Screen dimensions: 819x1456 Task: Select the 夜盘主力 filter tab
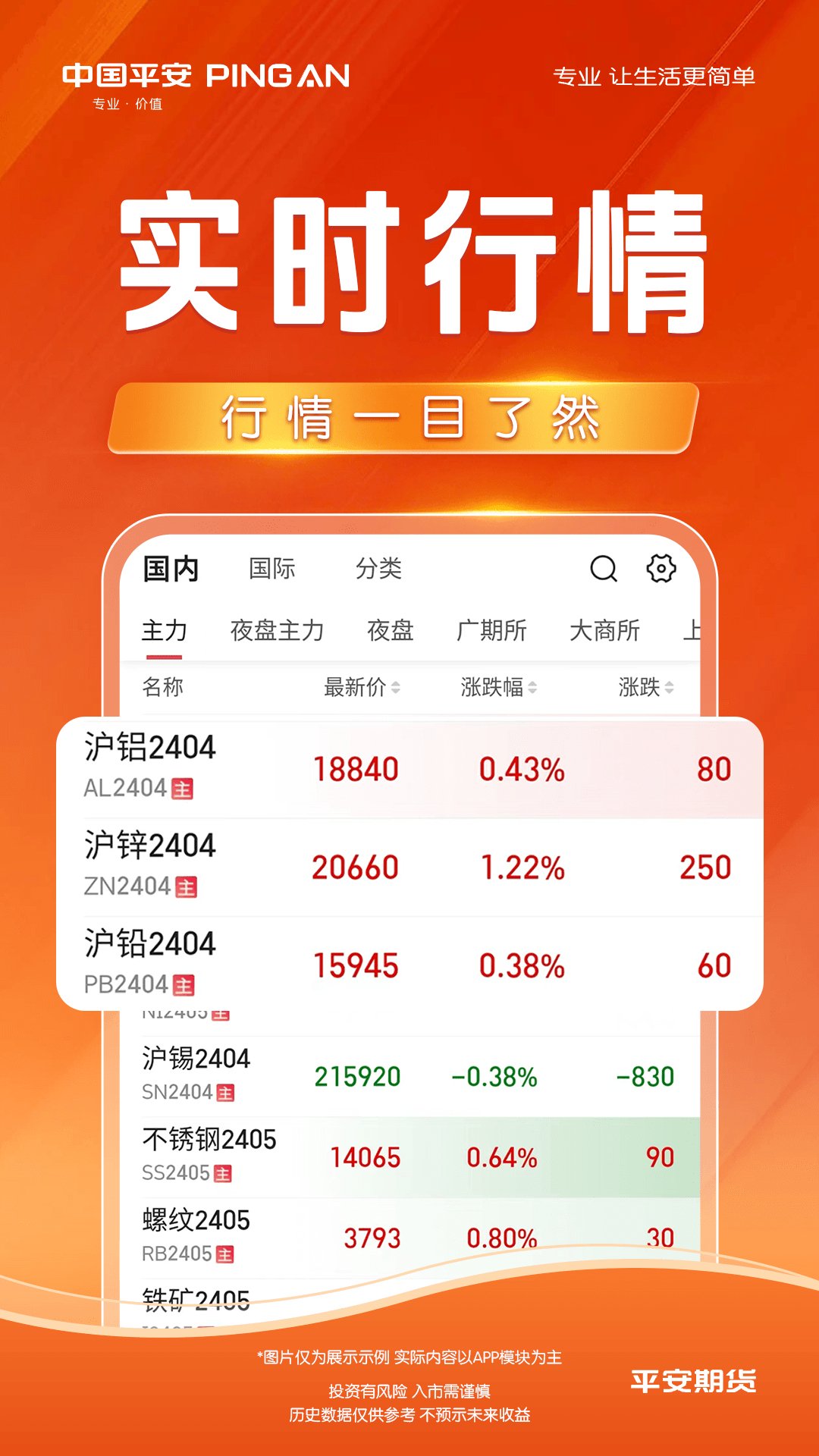point(278,629)
